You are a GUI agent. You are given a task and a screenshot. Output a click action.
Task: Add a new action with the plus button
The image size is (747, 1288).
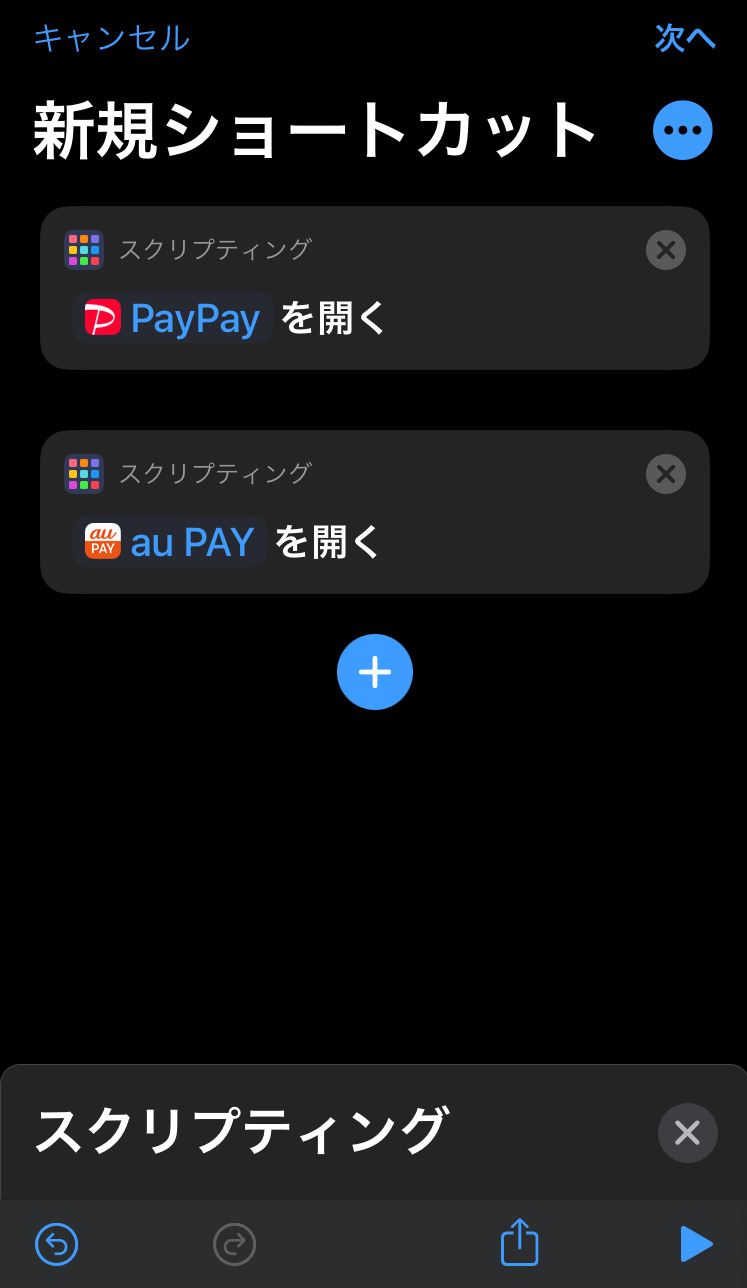[375, 672]
